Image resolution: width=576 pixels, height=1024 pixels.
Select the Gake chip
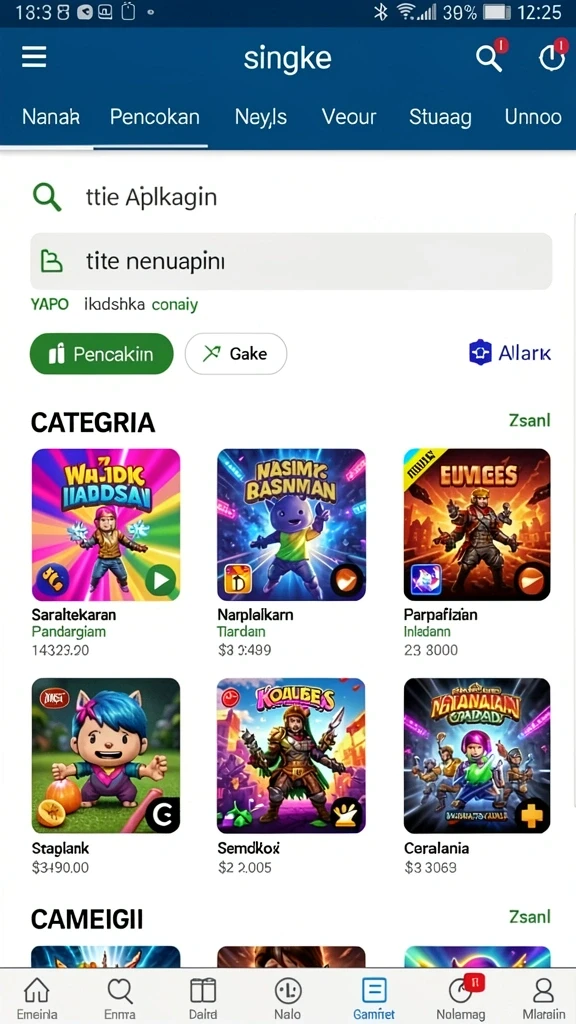pyautogui.click(x=236, y=354)
